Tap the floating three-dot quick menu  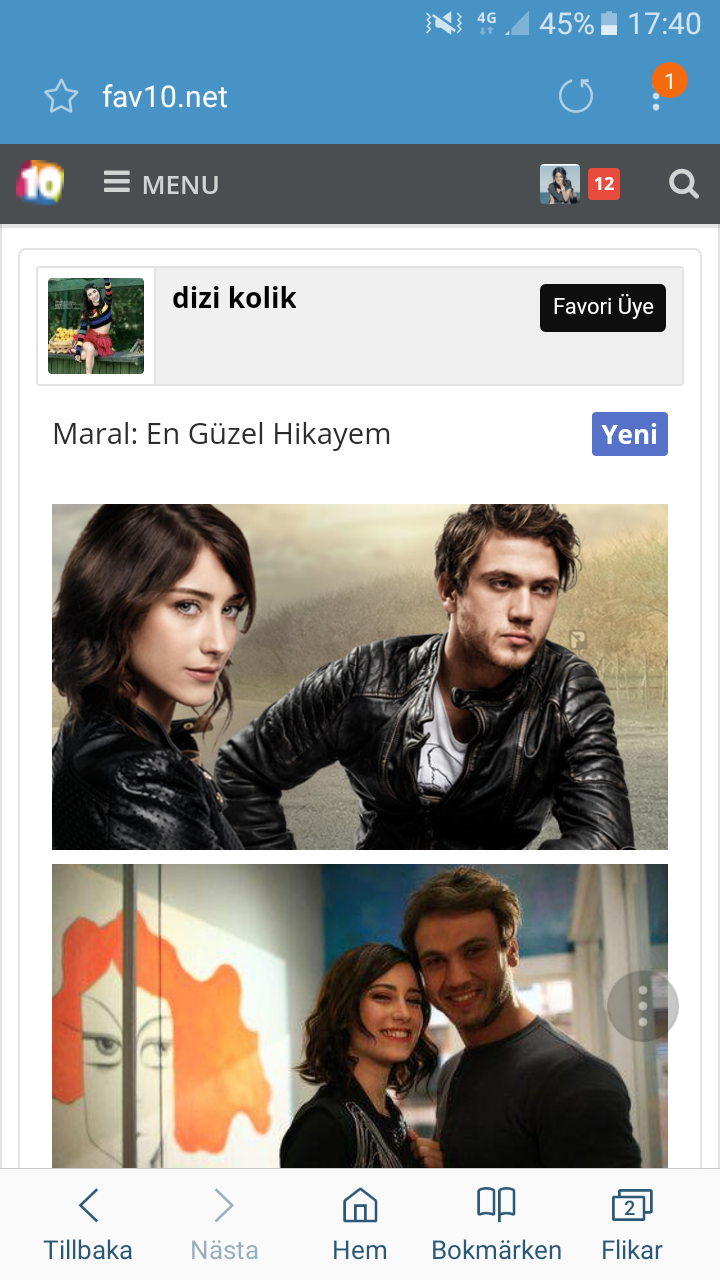coord(643,1006)
